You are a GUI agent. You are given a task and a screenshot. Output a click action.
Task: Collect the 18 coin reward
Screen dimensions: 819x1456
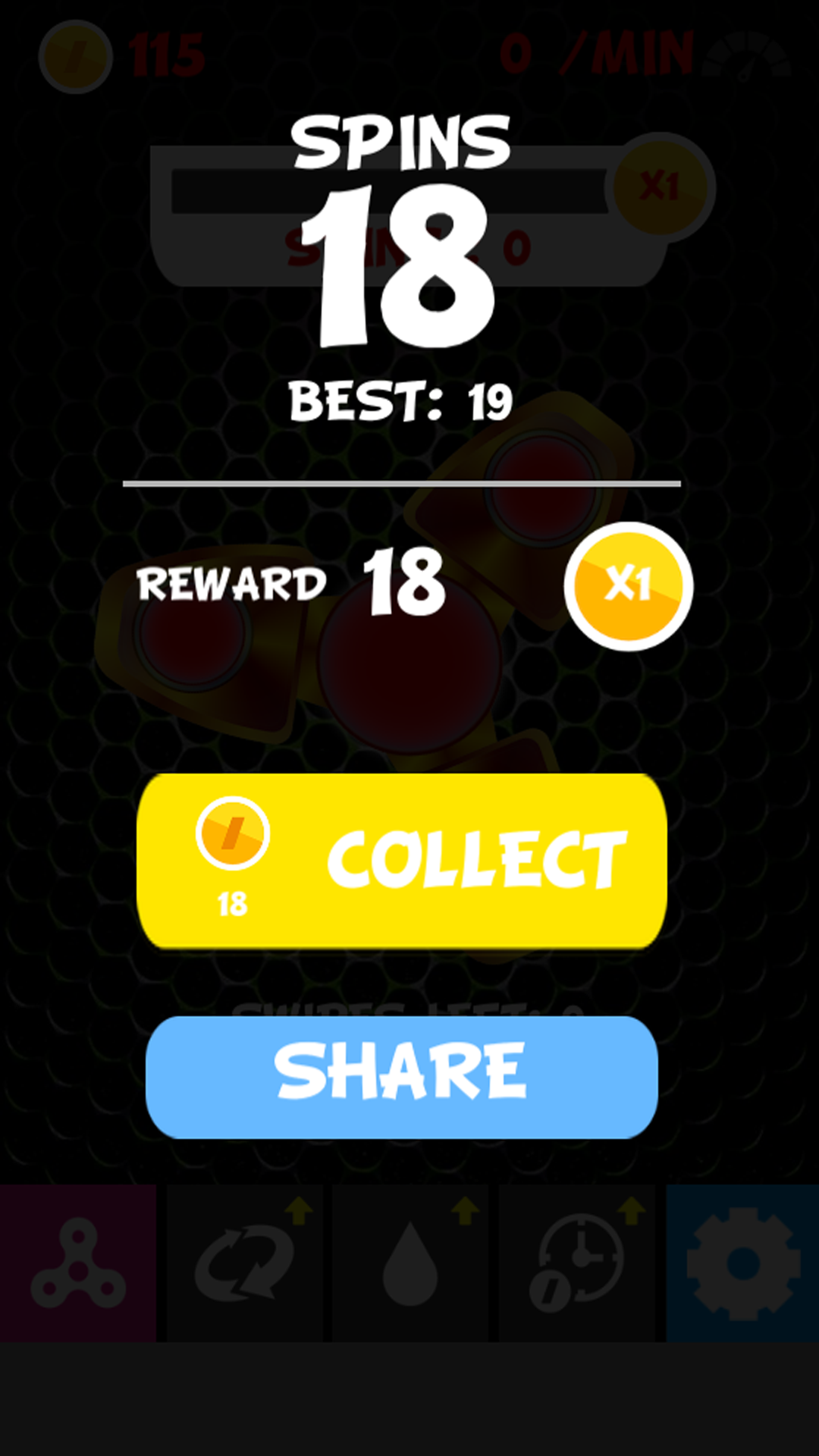point(402,861)
